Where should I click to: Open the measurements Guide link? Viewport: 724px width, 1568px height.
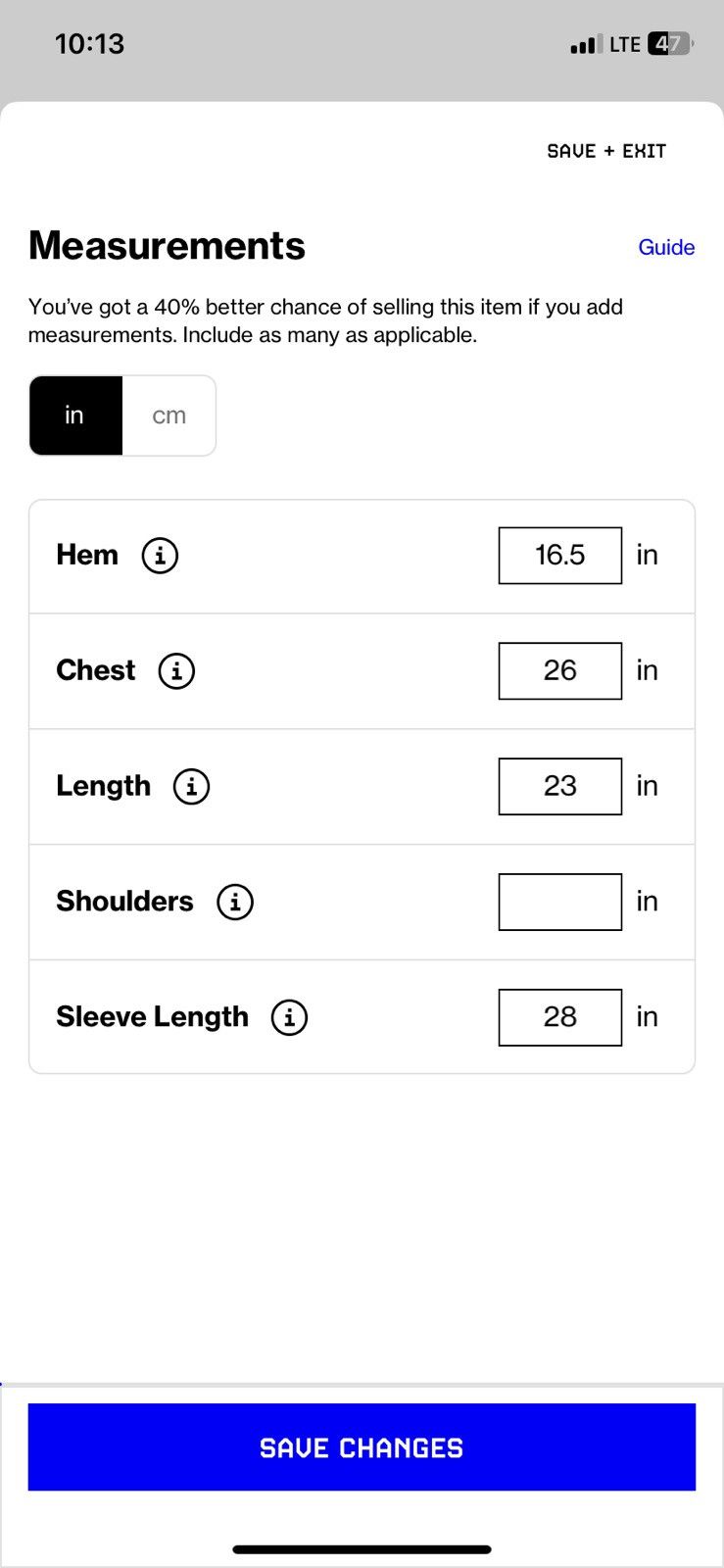tap(666, 247)
